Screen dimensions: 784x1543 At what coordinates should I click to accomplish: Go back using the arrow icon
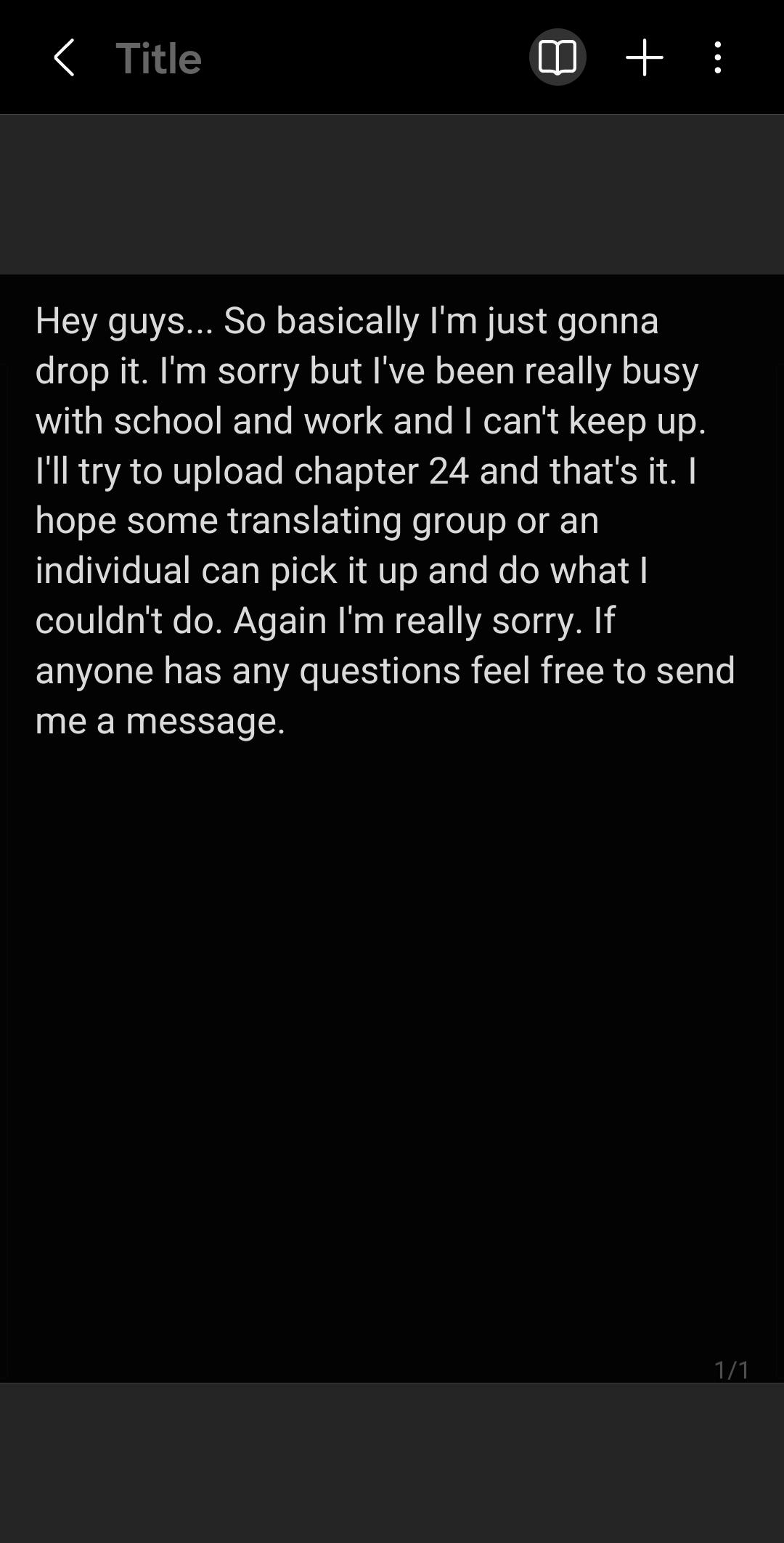(x=64, y=58)
